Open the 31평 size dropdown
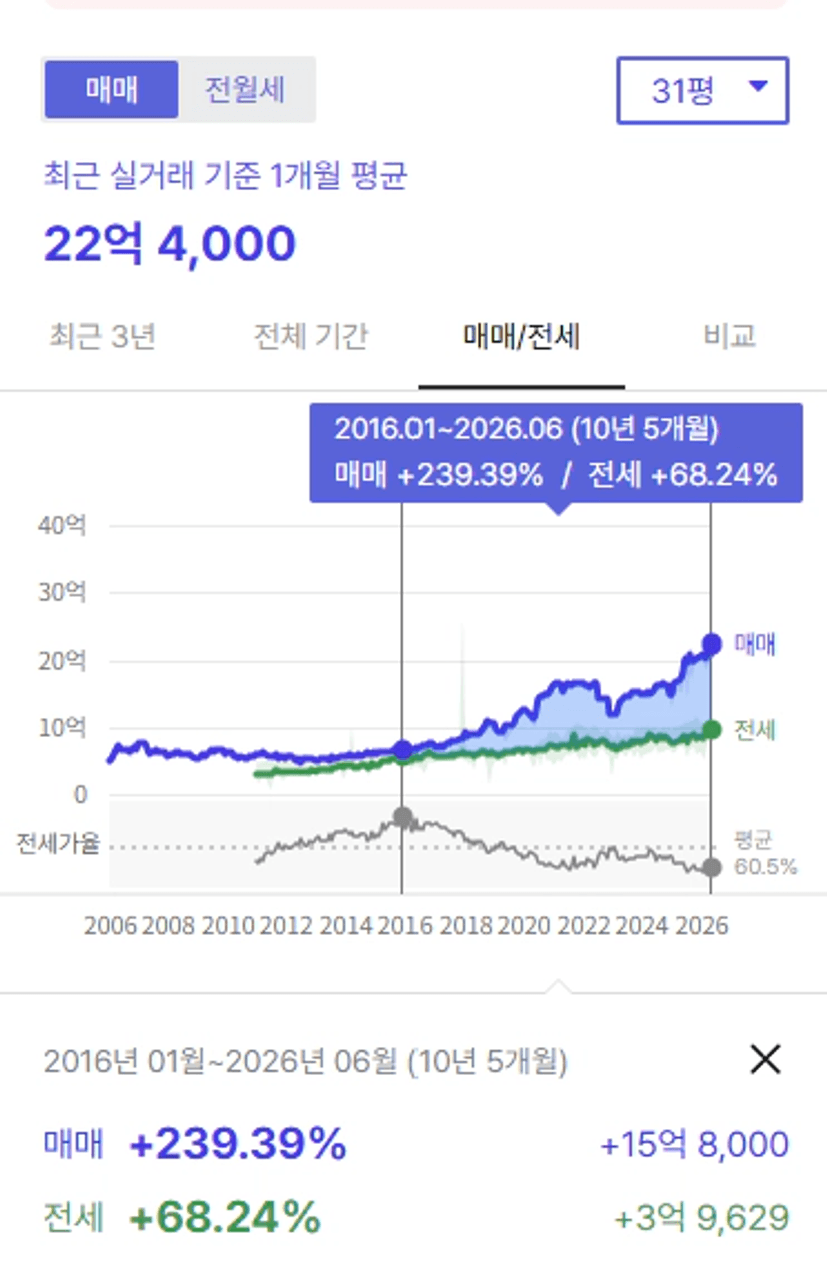827x1281 pixels. click(703, 90)
